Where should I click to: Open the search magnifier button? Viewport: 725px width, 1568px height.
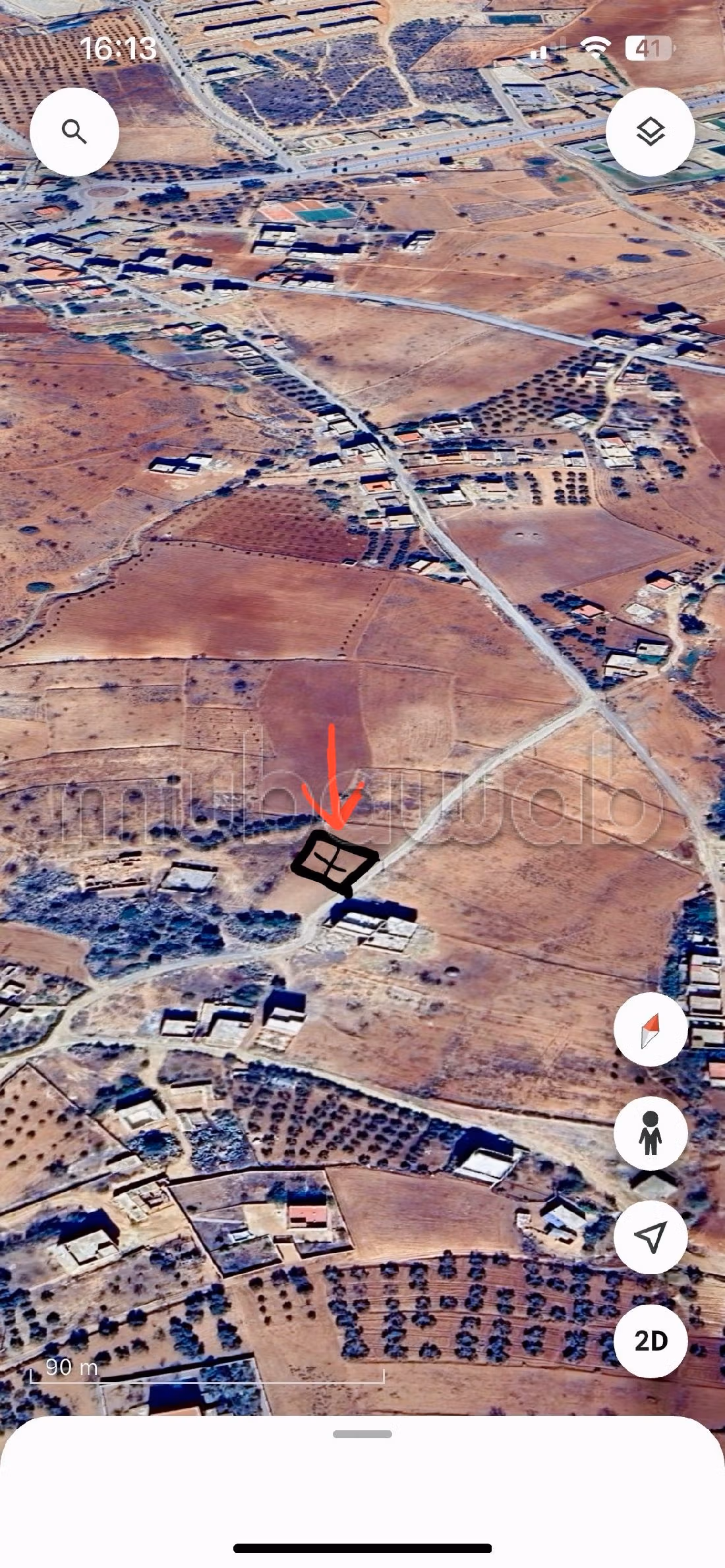(x=74, y=132)
